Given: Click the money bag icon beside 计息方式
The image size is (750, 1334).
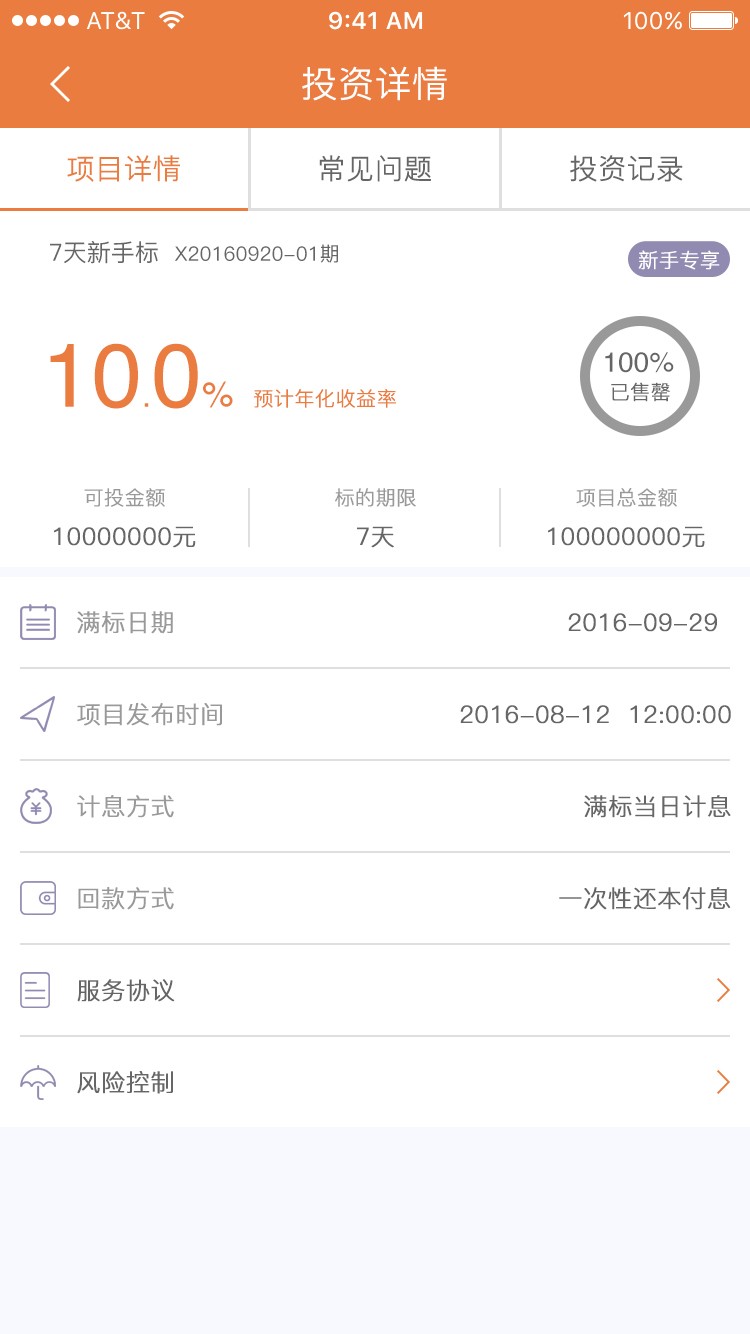Looking at the screenshot, I should [37, 805].
